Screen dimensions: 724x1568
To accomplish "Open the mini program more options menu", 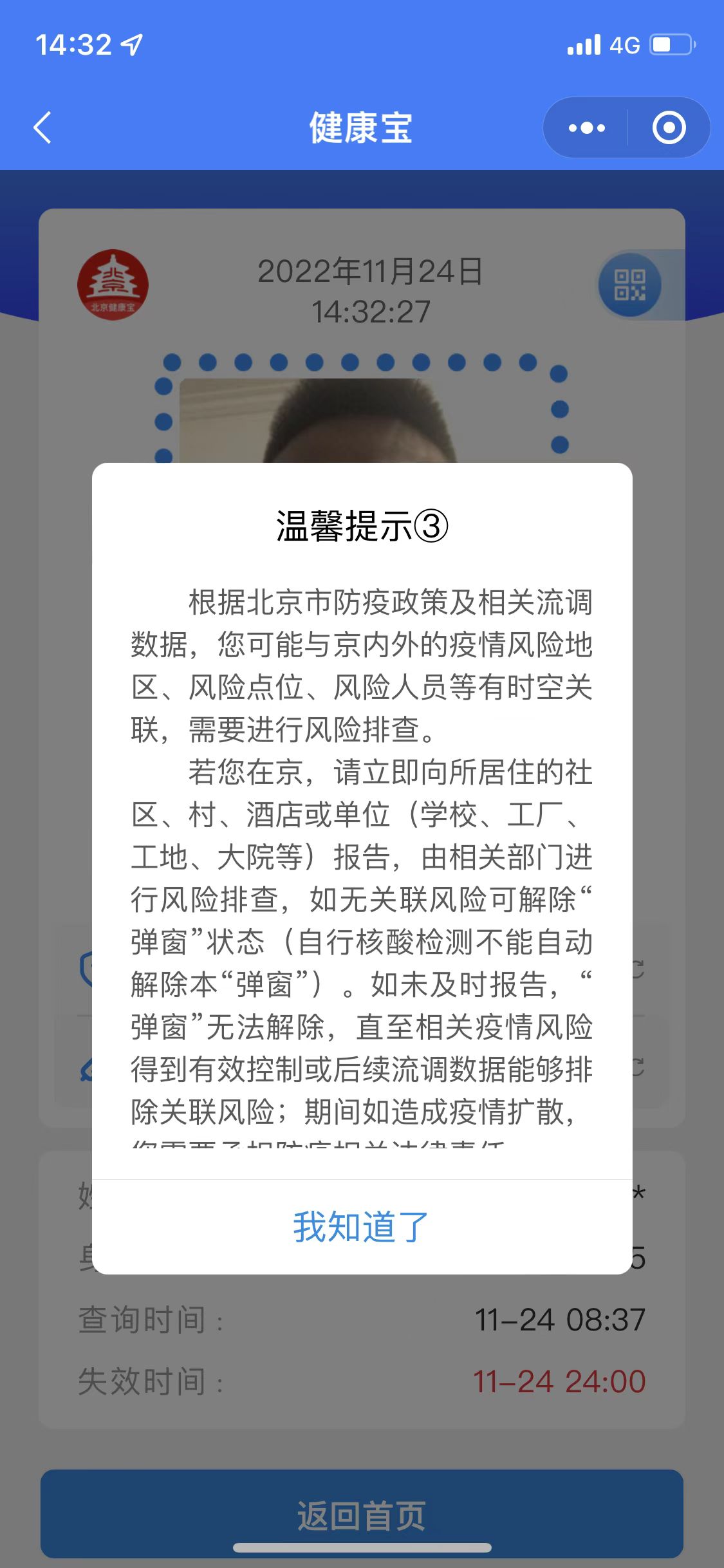I will pyautogui.click(x=586, y=127).
